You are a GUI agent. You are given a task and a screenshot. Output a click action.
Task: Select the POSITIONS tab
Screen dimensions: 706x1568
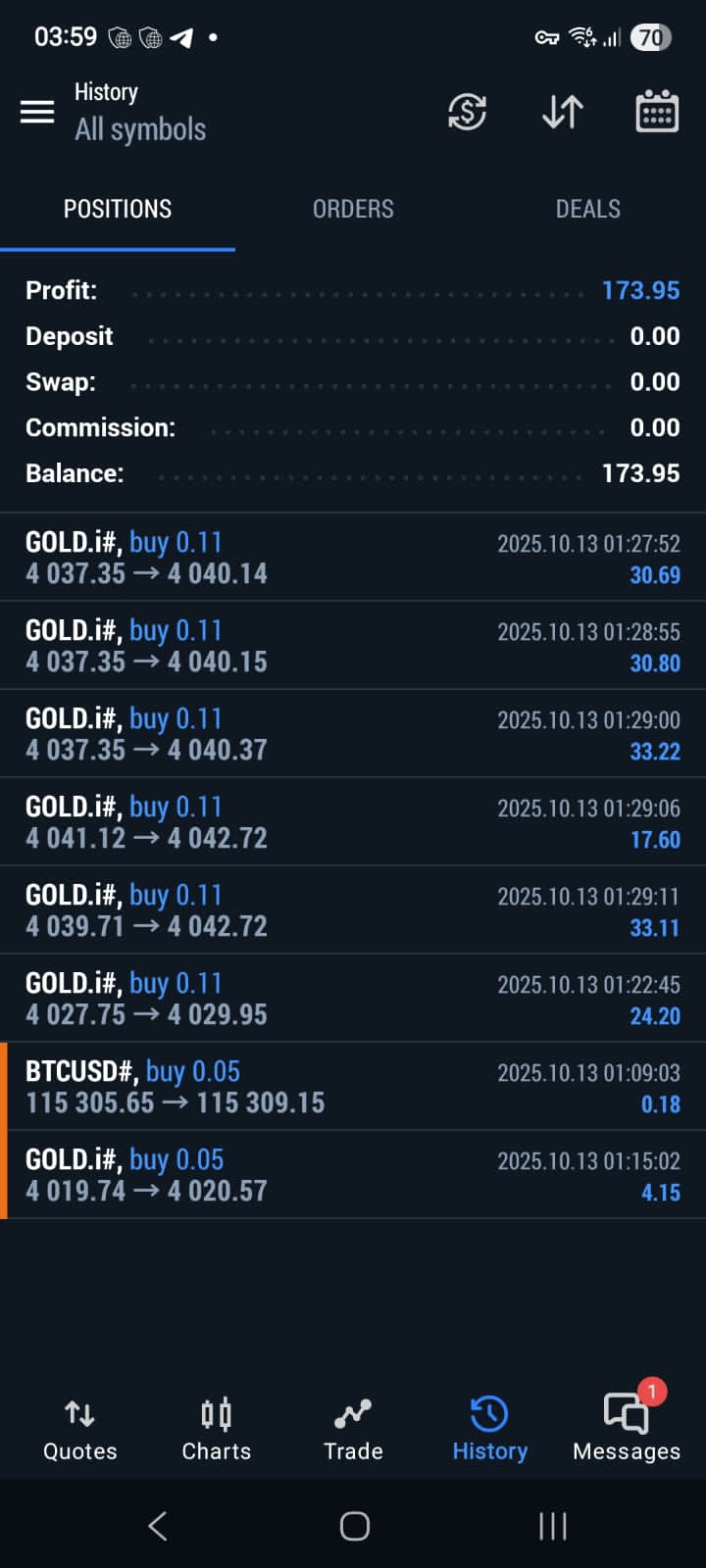[x=118, y=209]
